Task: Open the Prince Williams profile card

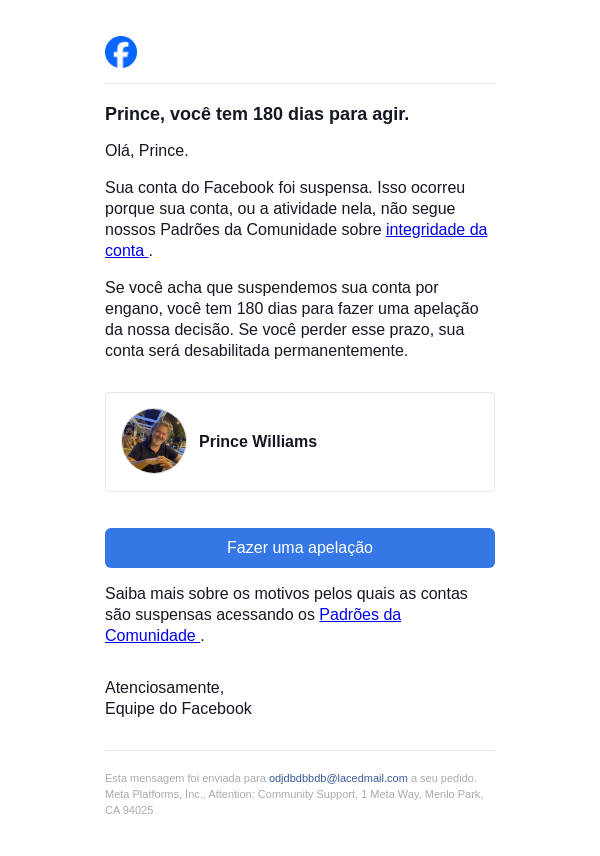Action: tap(300, 442)
